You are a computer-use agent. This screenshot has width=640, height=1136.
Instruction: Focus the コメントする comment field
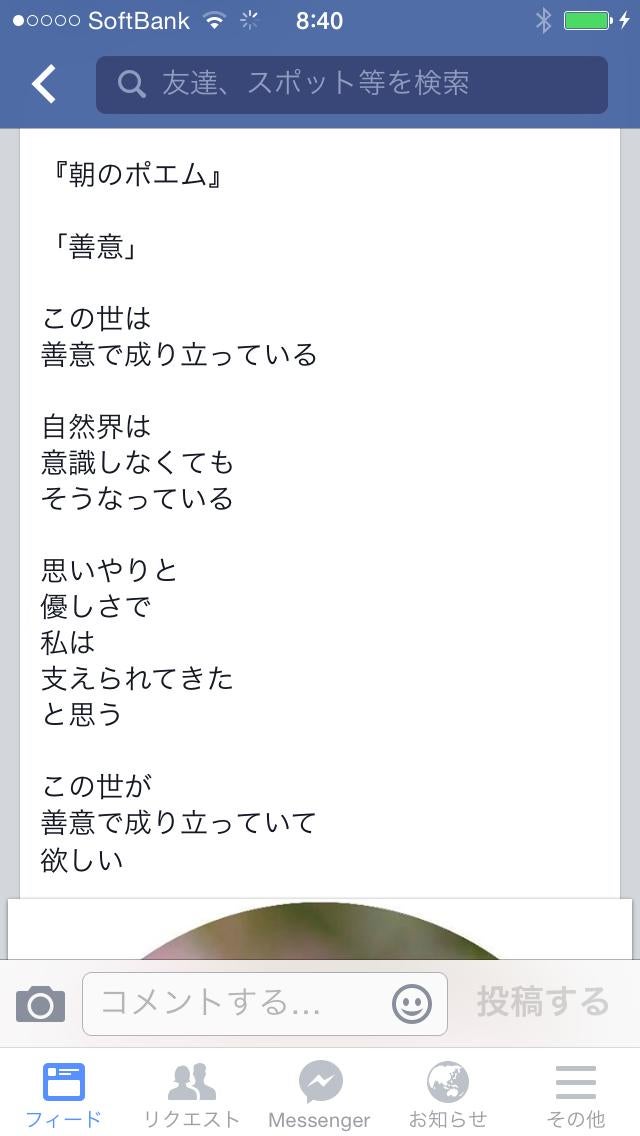coord(240,1003)
